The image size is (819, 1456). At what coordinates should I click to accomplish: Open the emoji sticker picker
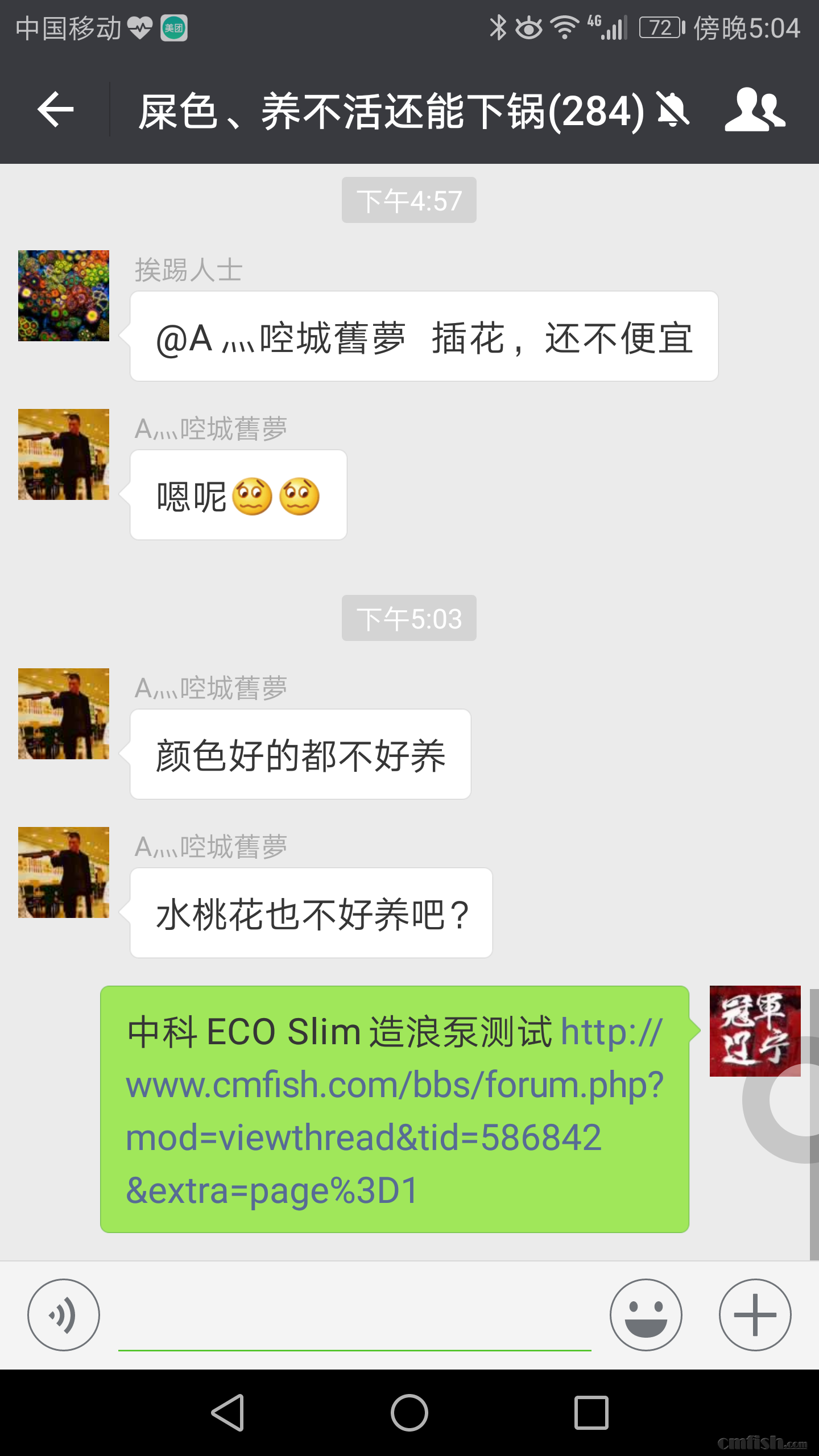[x=646, y=1314]
